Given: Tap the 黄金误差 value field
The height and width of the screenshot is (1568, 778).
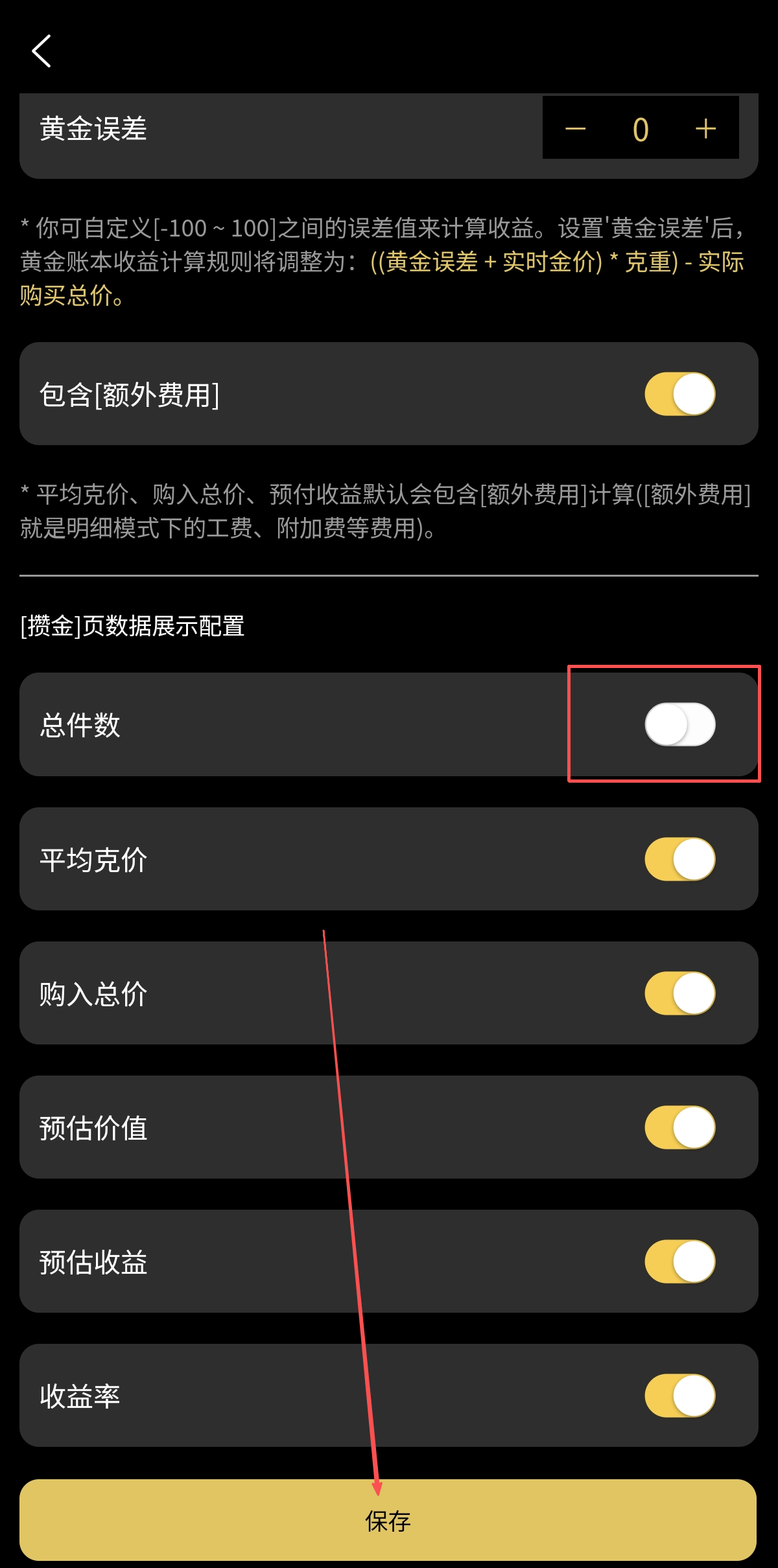Looking at the screenshot, I should [x=641, y=129].
